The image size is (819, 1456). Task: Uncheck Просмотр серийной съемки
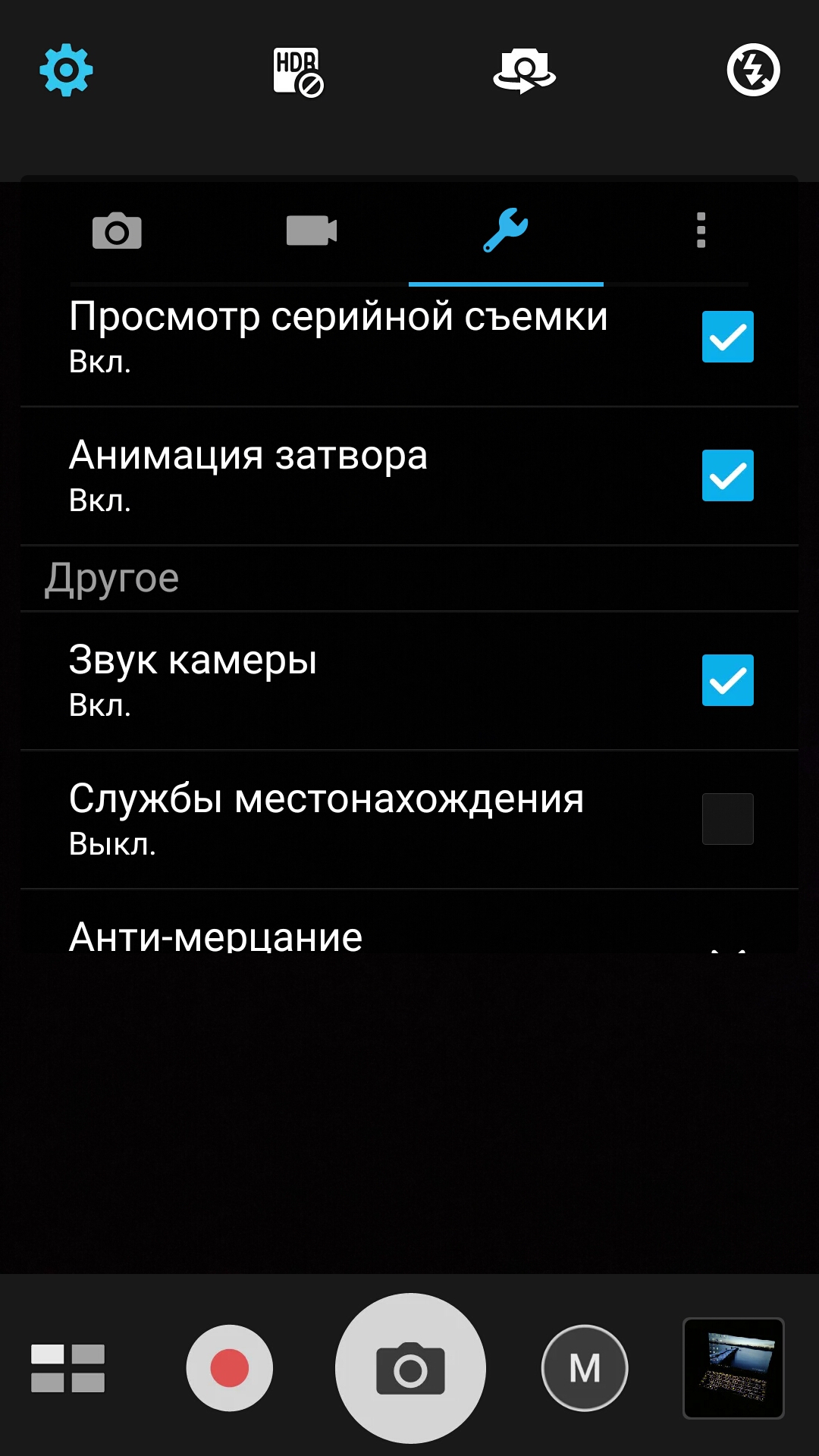pyautogui.click(x=728, y=337)
